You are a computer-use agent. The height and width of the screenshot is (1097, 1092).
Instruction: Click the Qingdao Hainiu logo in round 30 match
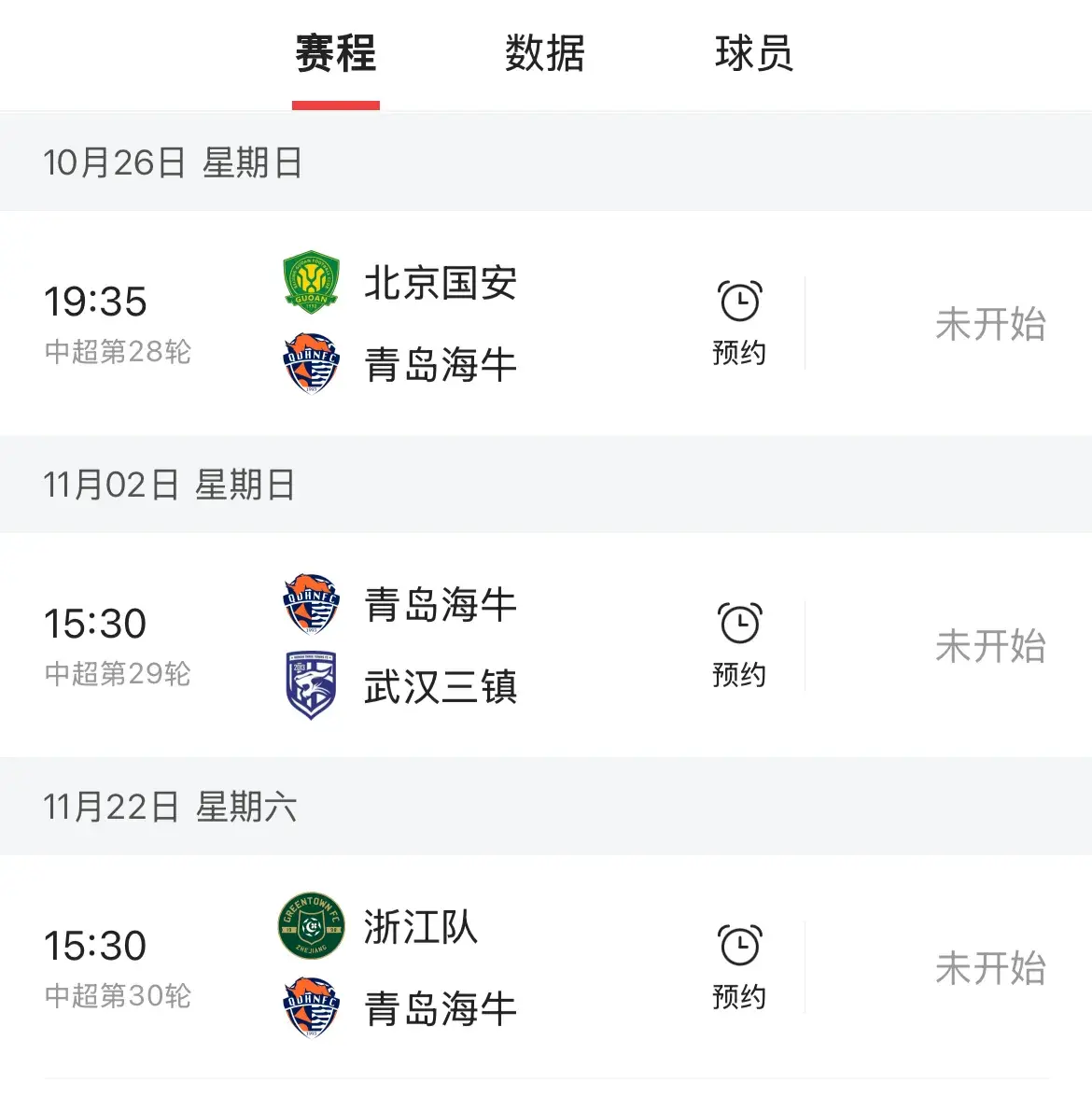point(310,1007)
